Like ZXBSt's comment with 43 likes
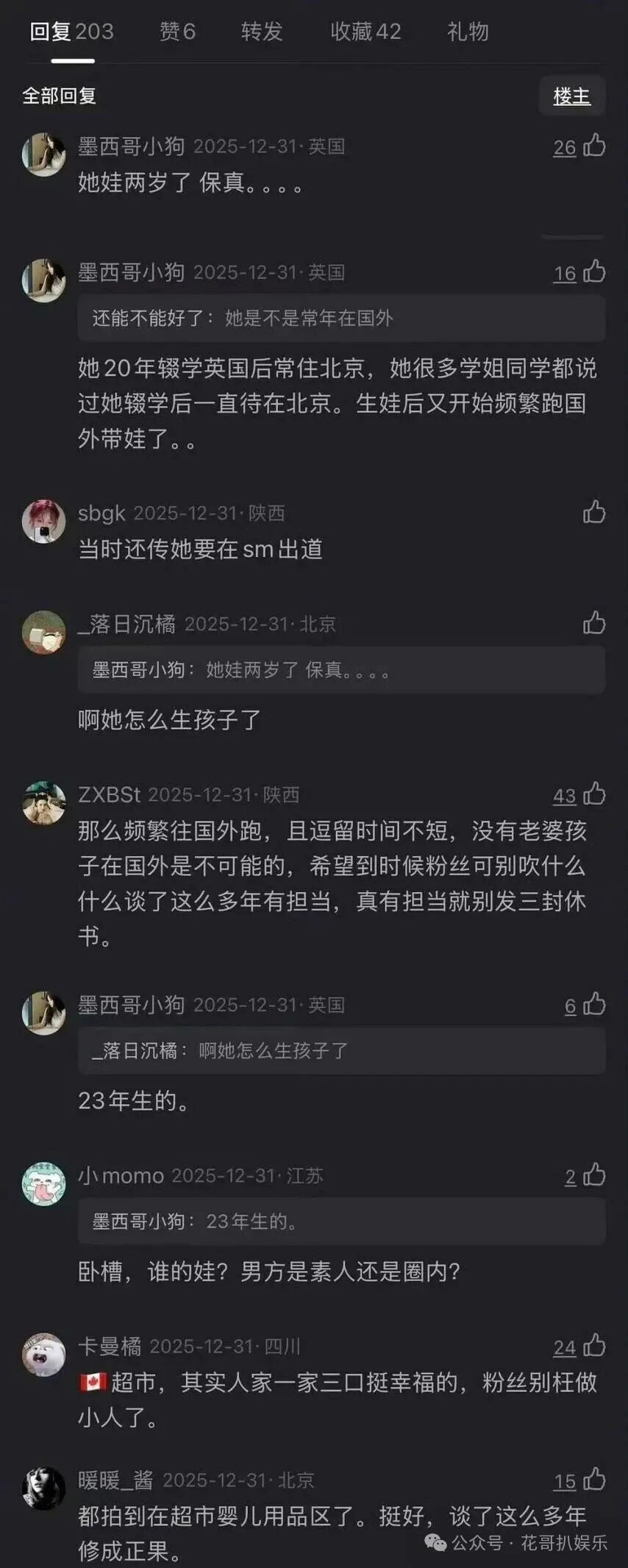The width and height of the screenshot is (628, 1568). [594, 794]
